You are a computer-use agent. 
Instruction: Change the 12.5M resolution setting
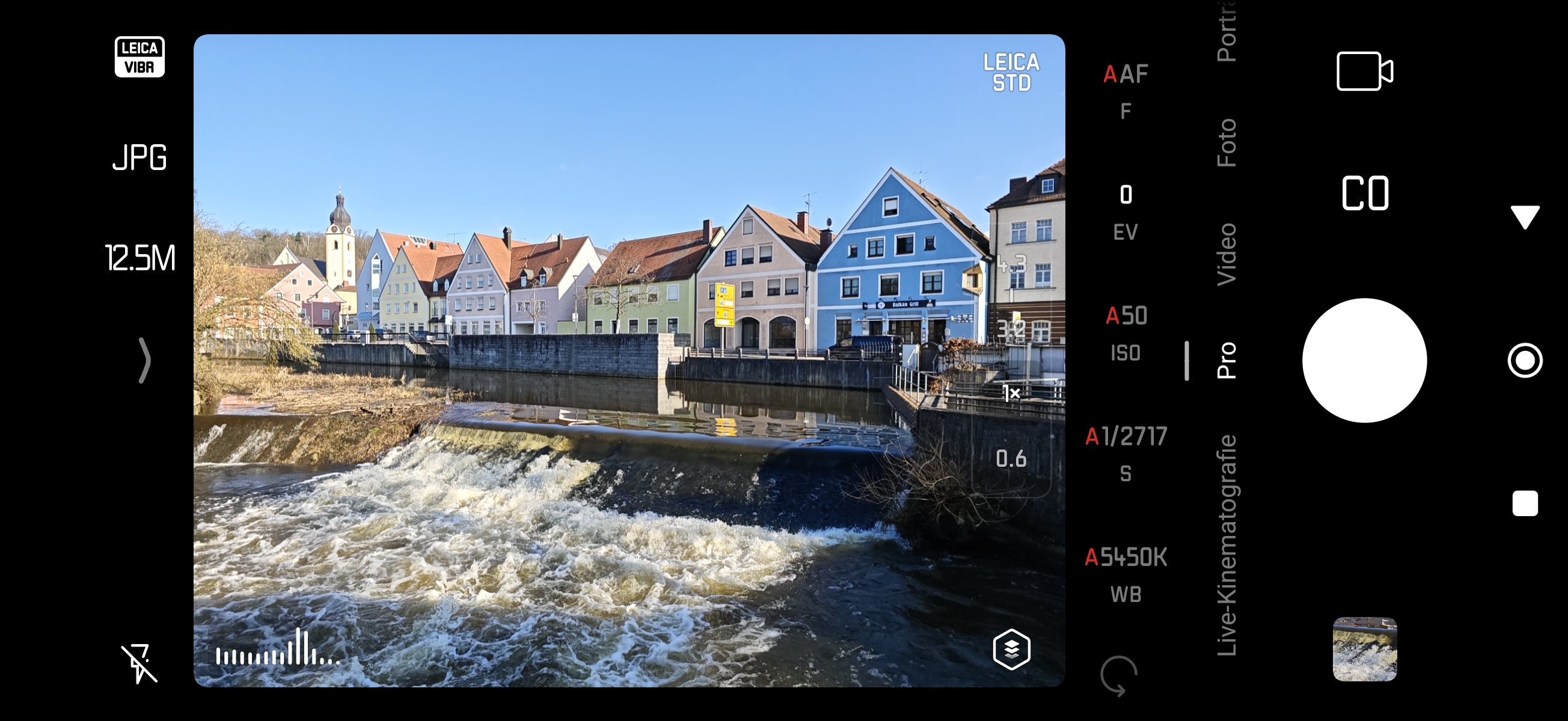coord(140,258)
